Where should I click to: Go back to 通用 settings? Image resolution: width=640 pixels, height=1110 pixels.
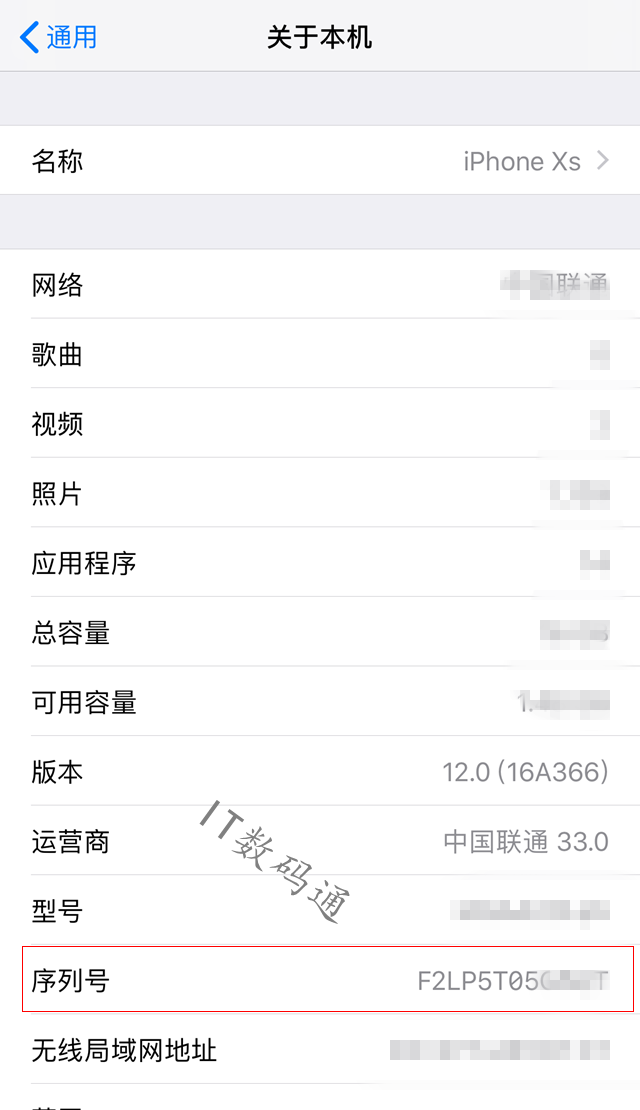tap(59, 37)
